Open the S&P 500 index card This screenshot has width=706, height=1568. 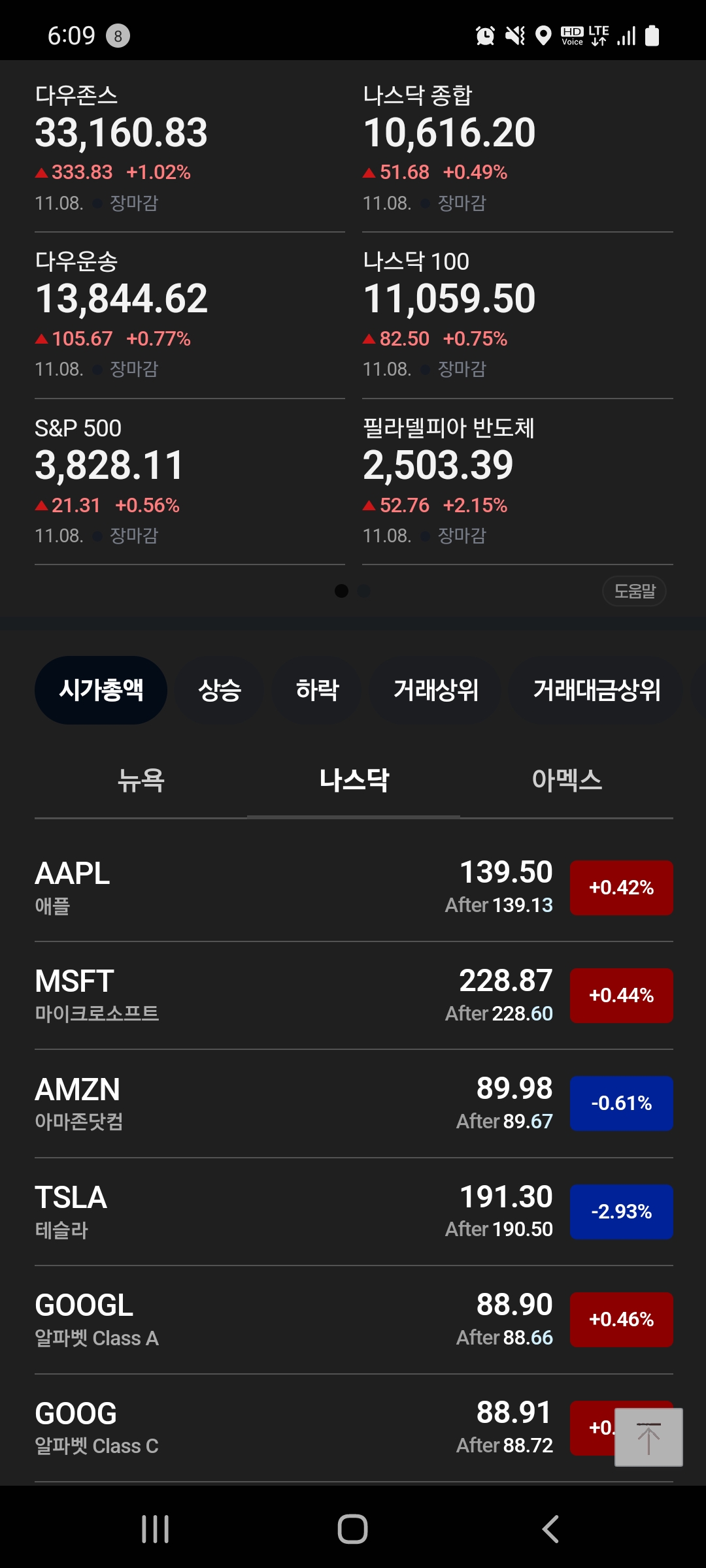[190, 482]
